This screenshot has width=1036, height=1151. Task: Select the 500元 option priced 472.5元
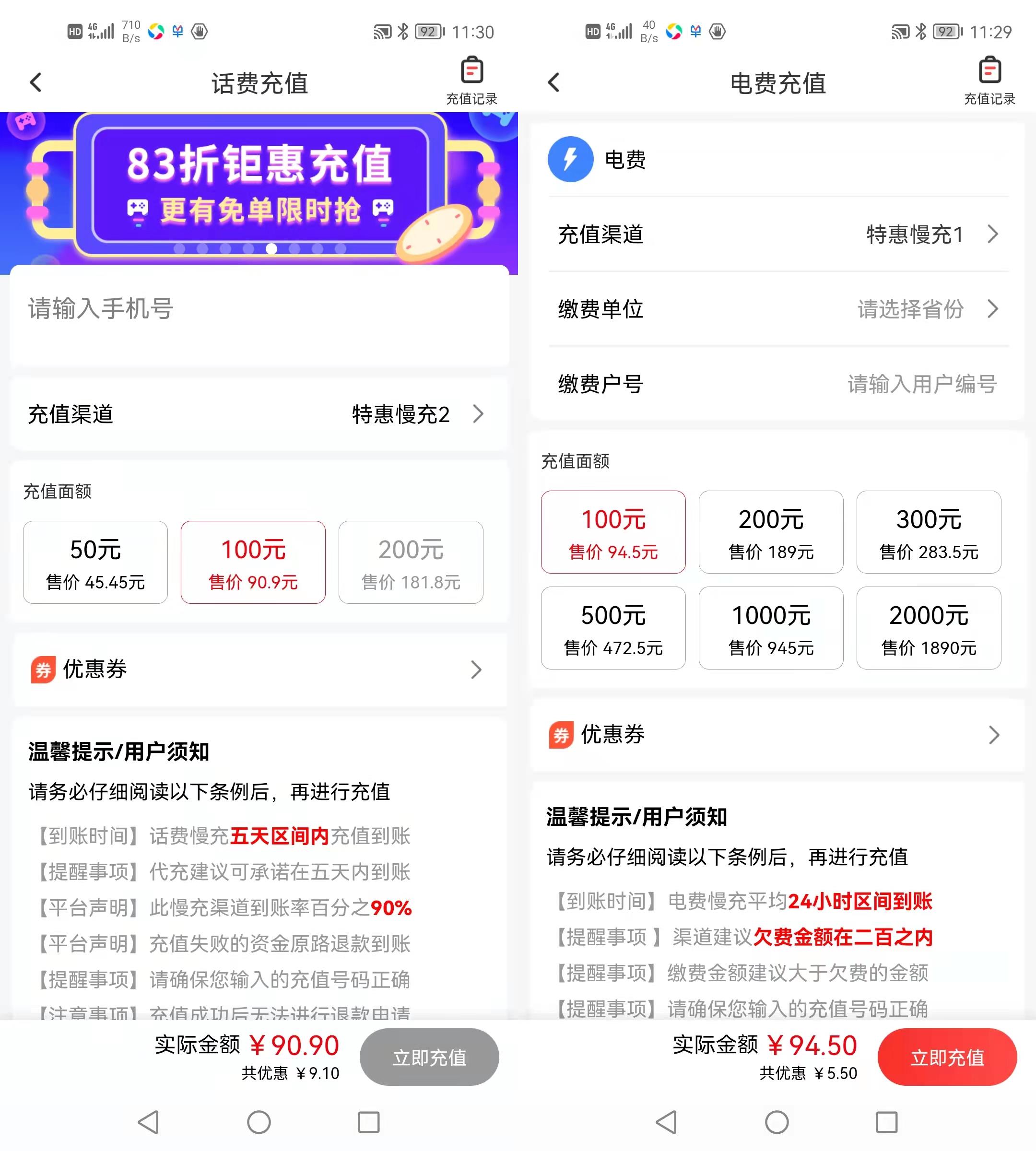pyautogui.click(x=613, y=628)
